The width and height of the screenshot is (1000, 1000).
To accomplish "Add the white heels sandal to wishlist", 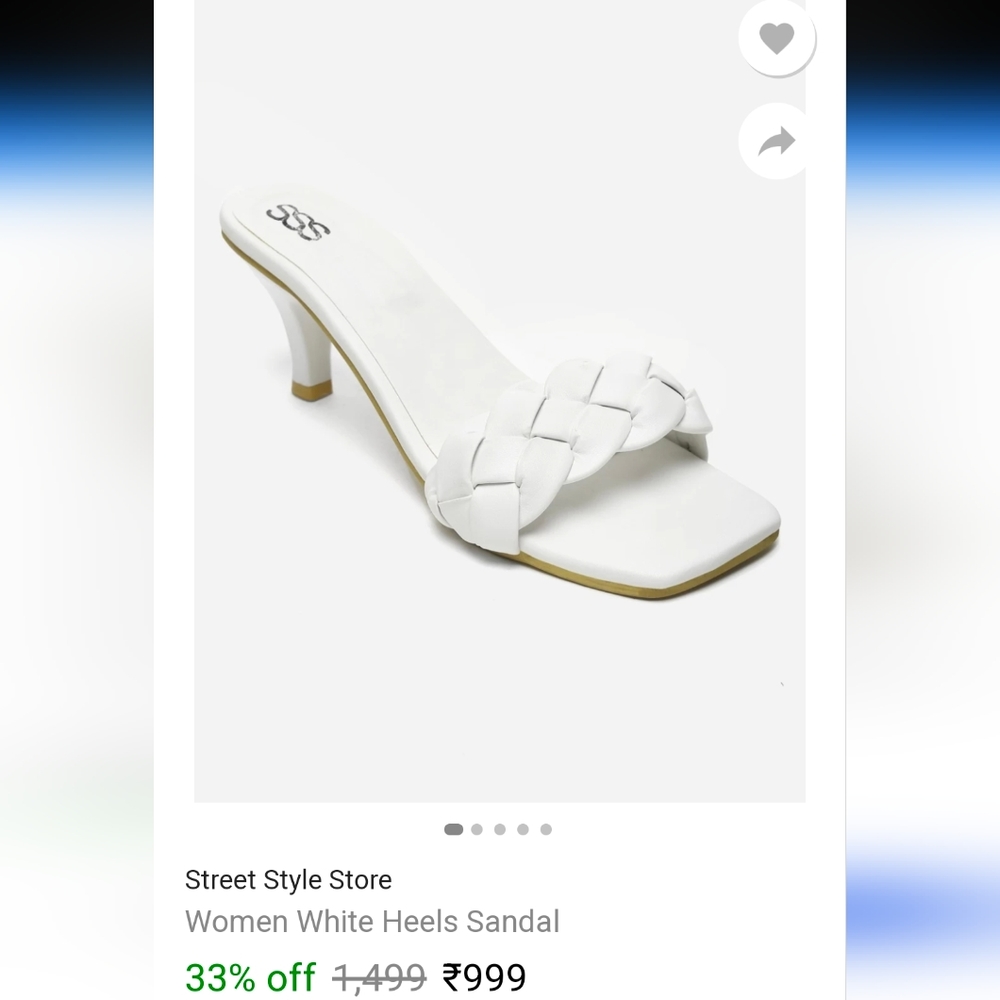I will tap(776, 38).
